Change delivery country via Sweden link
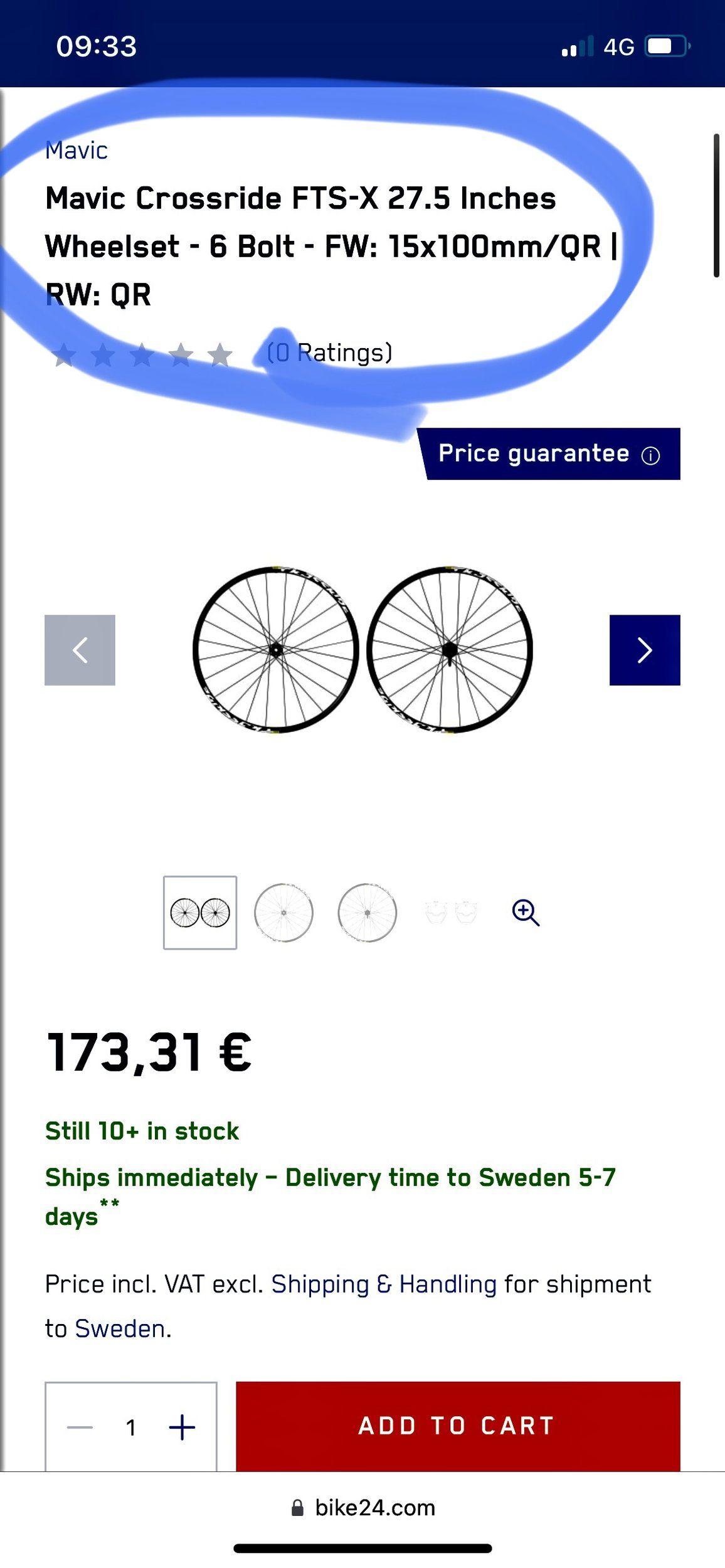 pos(120,1328)
